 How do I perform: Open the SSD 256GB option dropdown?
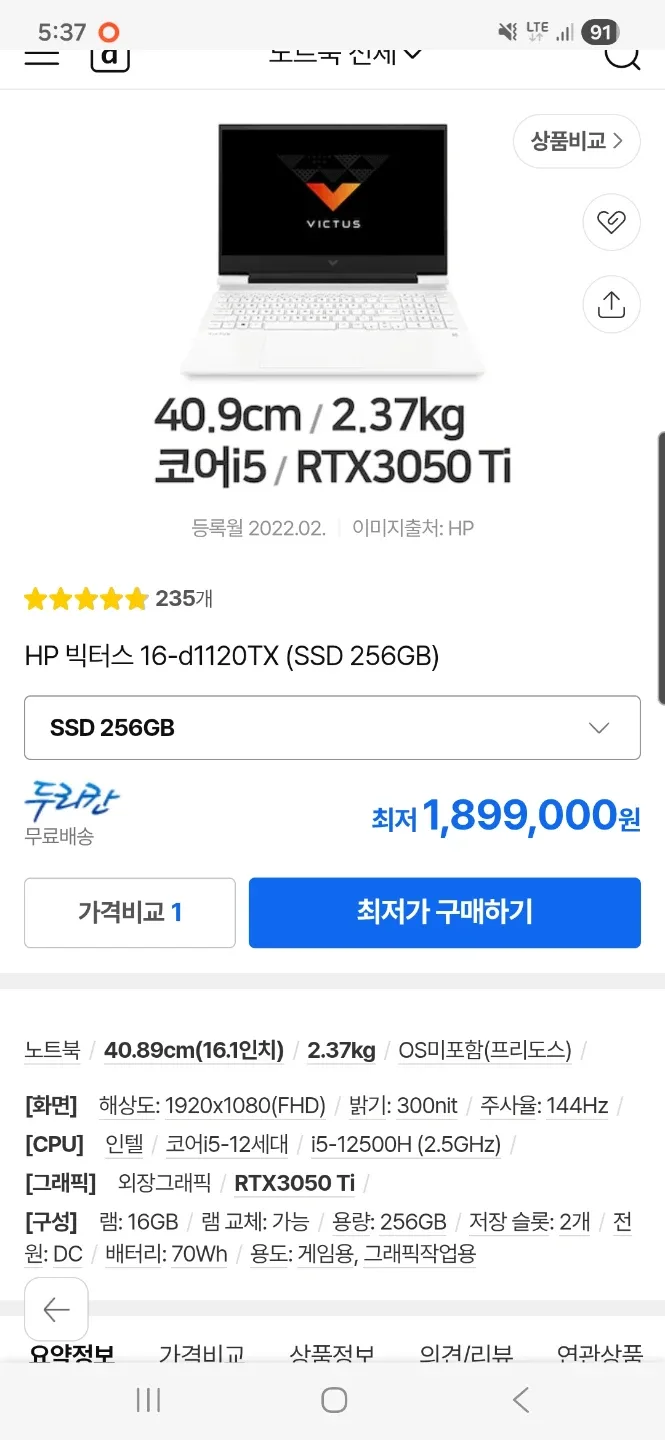(x=332, y=728)
